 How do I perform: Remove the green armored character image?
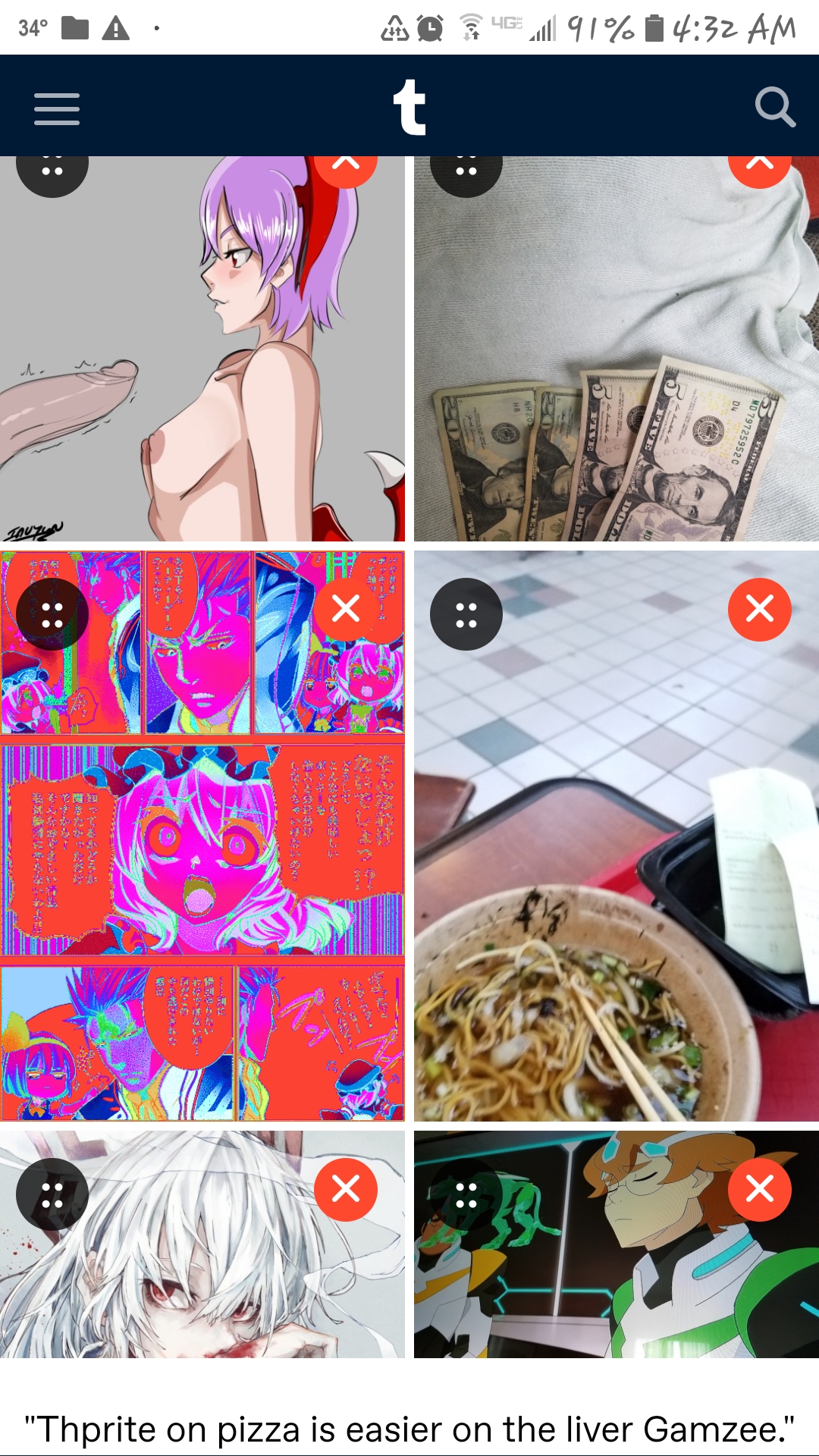pyautogui.click(x=760, y=1189)
